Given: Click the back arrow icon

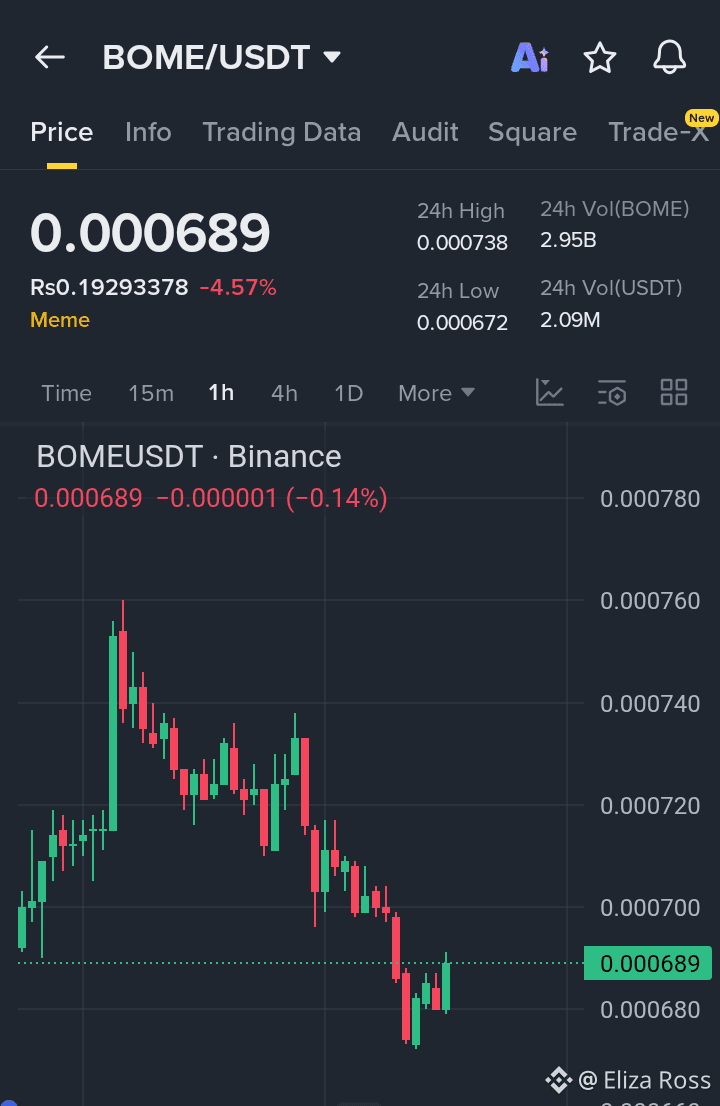Looking at the screenshot, I should tap(49, 57).
